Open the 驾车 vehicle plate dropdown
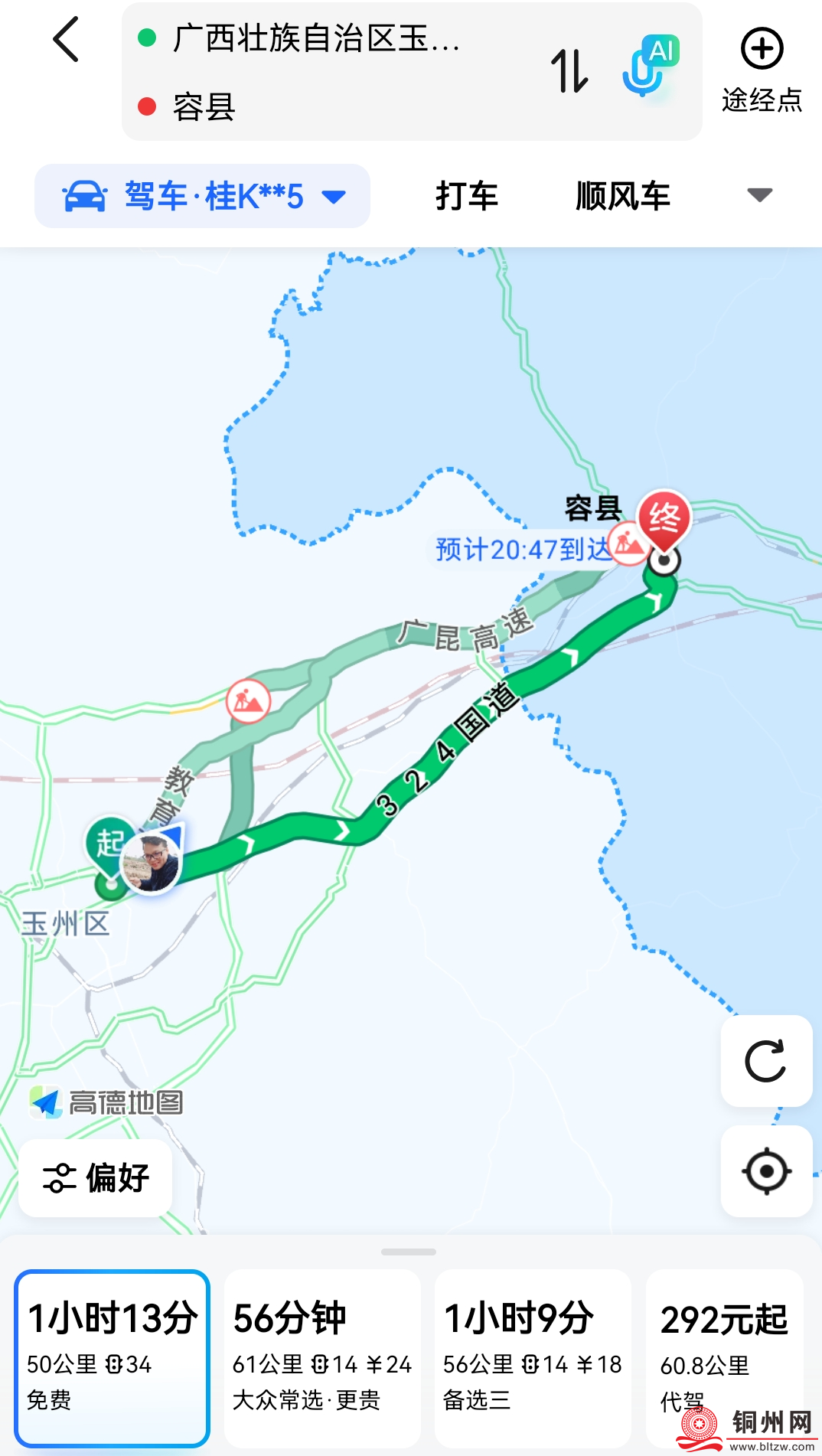Screen dimensions: 822x1456 click(203, 196)
